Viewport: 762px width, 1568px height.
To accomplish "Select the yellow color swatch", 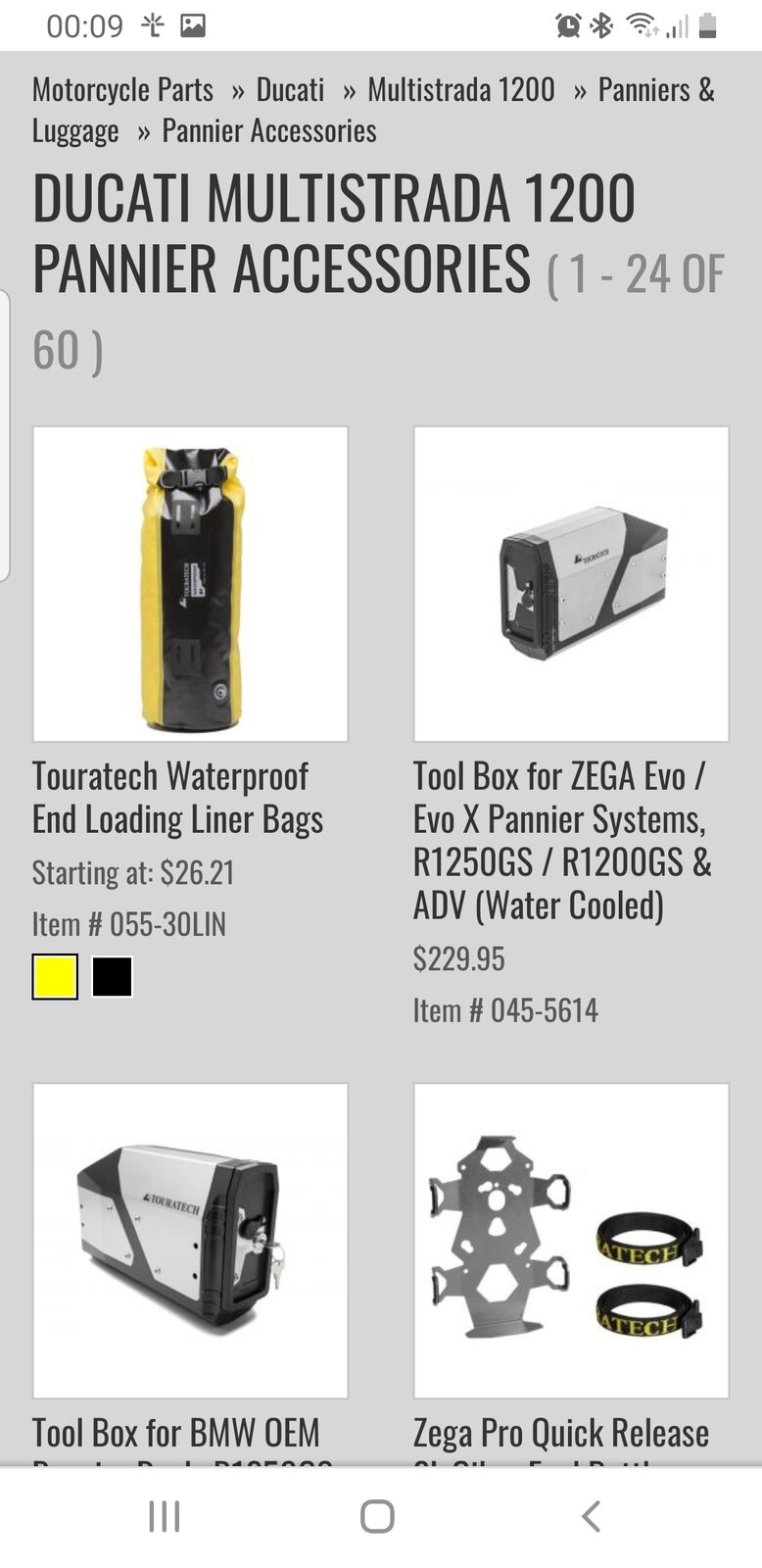I will tap(55, 977).
